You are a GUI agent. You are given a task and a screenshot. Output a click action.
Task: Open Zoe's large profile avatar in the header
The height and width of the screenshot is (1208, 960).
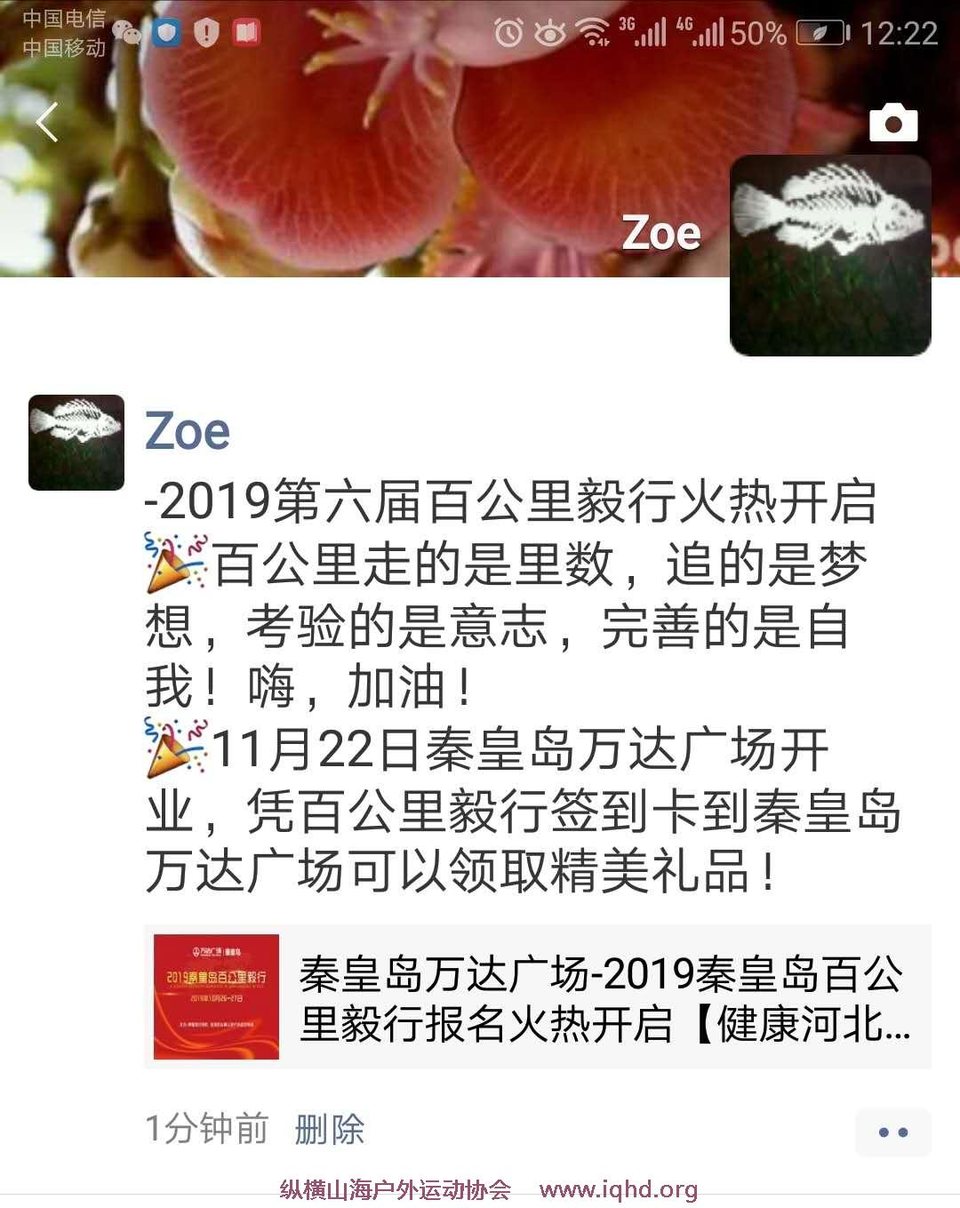pos(830,255)
